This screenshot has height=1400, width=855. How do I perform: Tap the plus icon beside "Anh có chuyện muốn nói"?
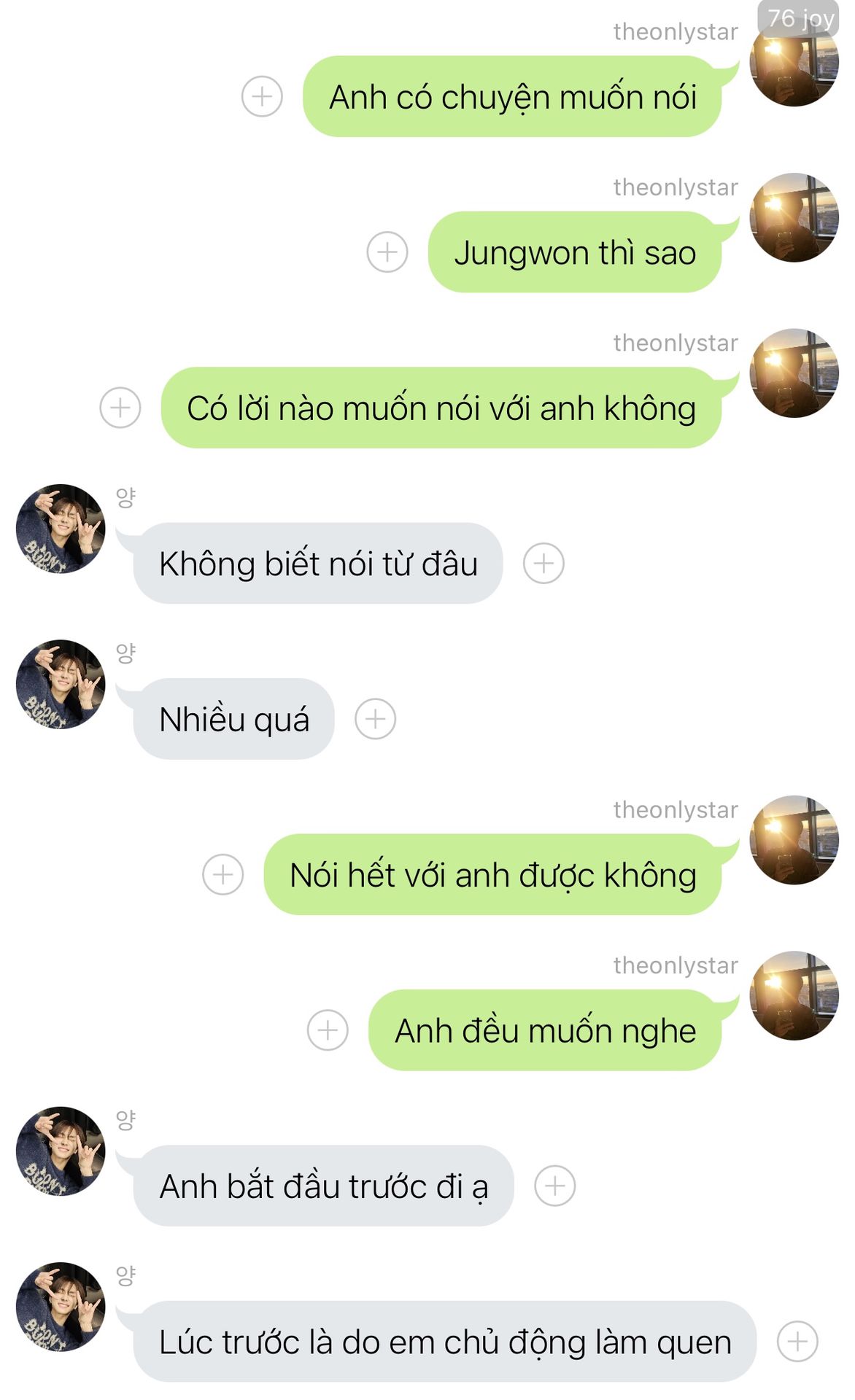point(262,96)
